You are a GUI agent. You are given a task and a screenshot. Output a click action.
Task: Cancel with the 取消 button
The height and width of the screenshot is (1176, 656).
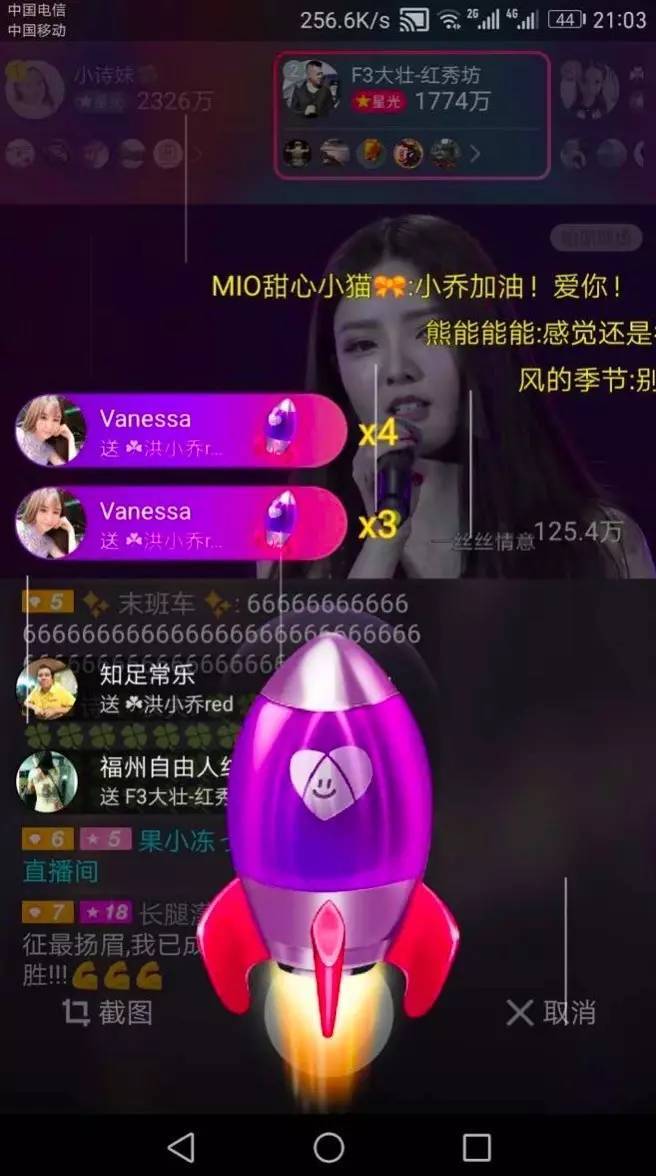(x=550, y=1013)
